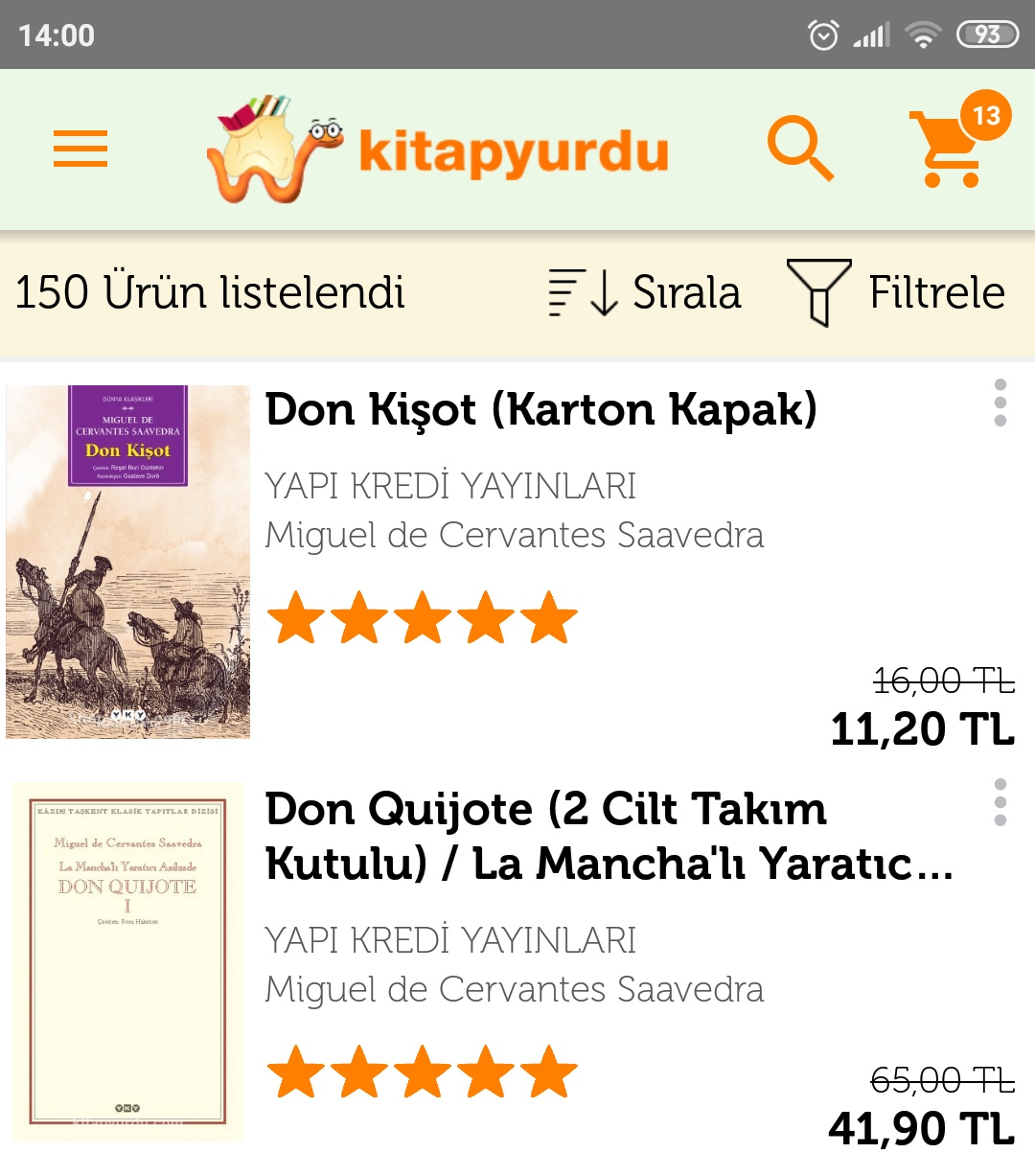Image resolution: width=1035 pixels, height=1176 pixels.
Task: Open the search magnifier
Action: click(800, 150)
